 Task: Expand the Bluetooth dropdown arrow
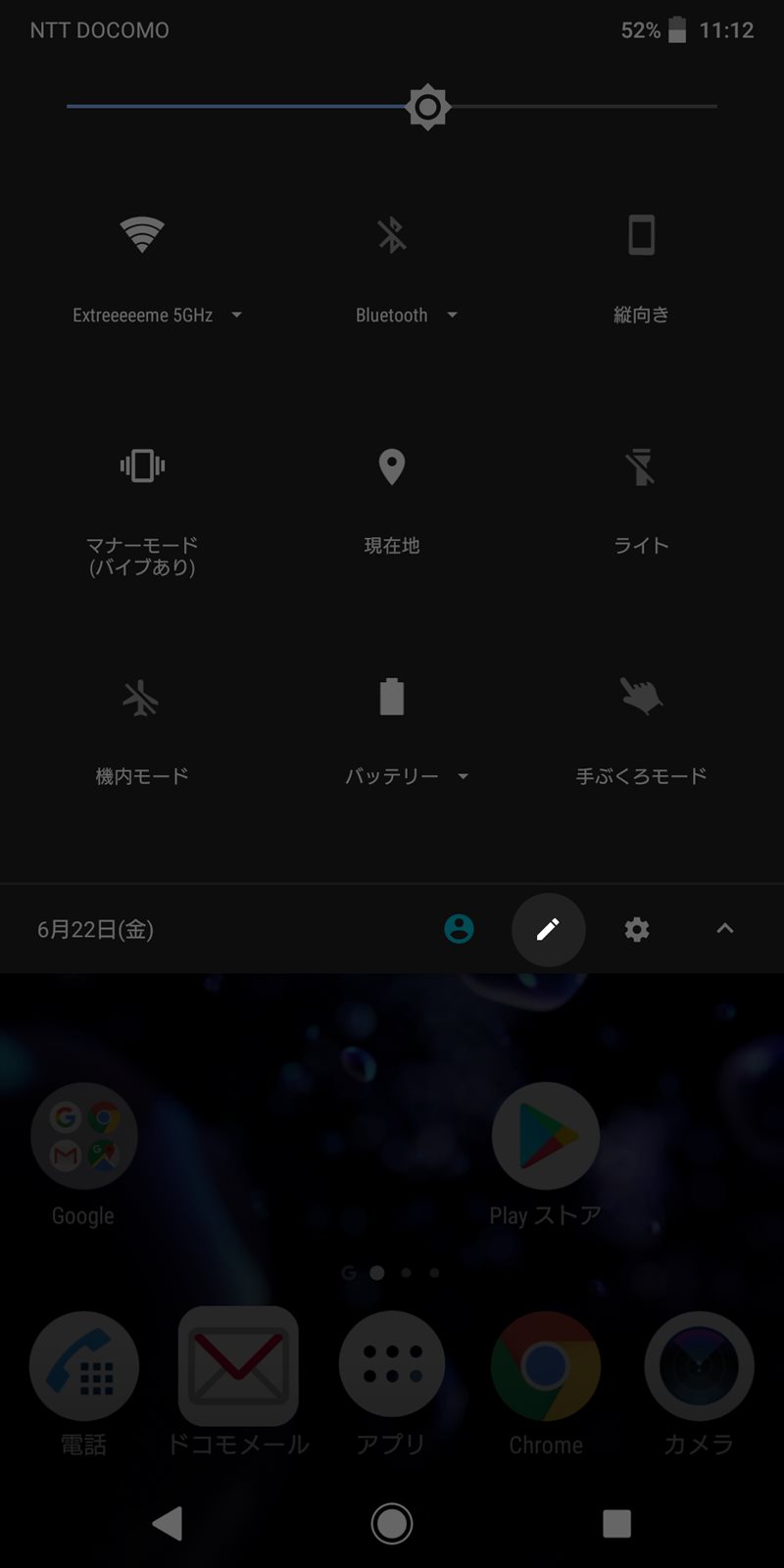point(452,316)
